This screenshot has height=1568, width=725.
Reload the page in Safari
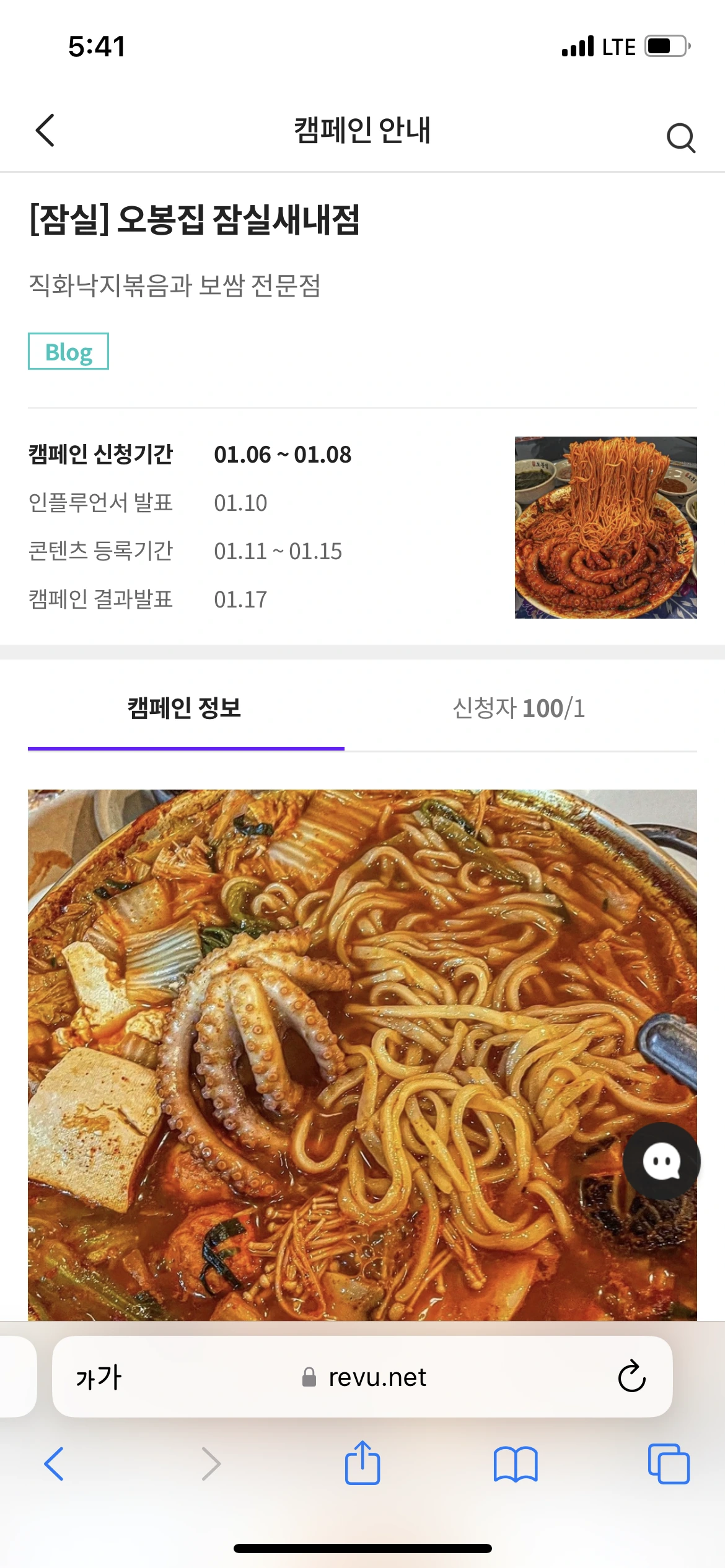631,1377
